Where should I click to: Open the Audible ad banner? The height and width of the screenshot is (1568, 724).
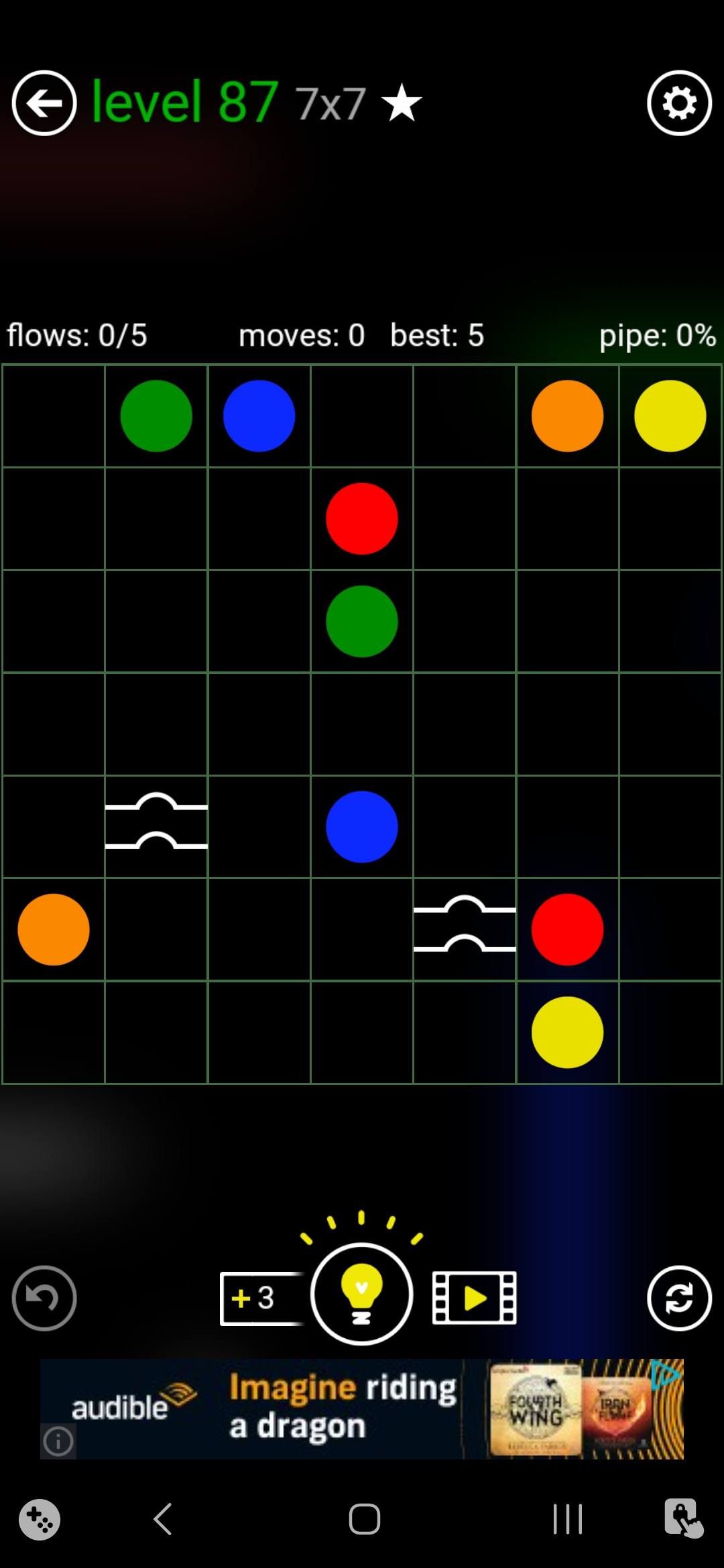click(362, 1409)
